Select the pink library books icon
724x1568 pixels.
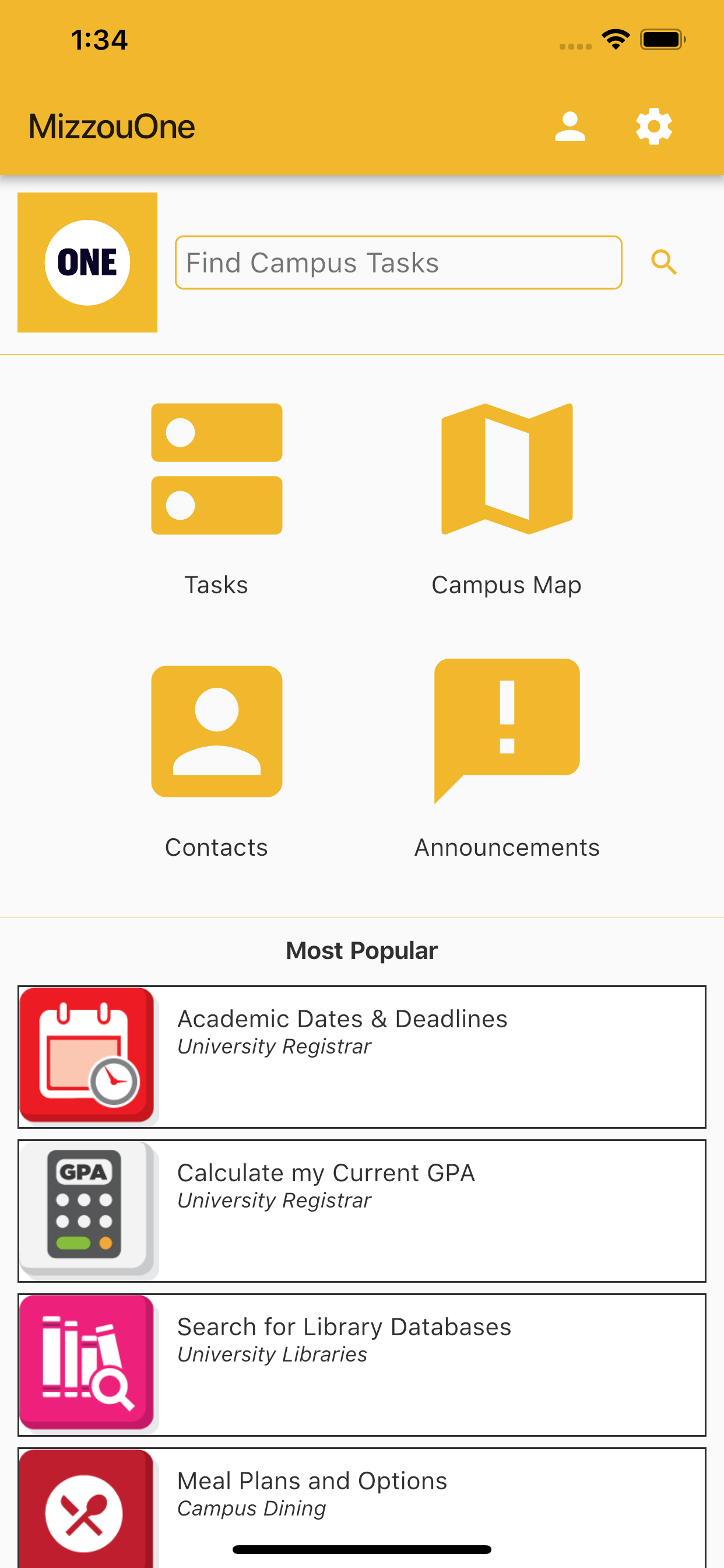[87, 1362]
